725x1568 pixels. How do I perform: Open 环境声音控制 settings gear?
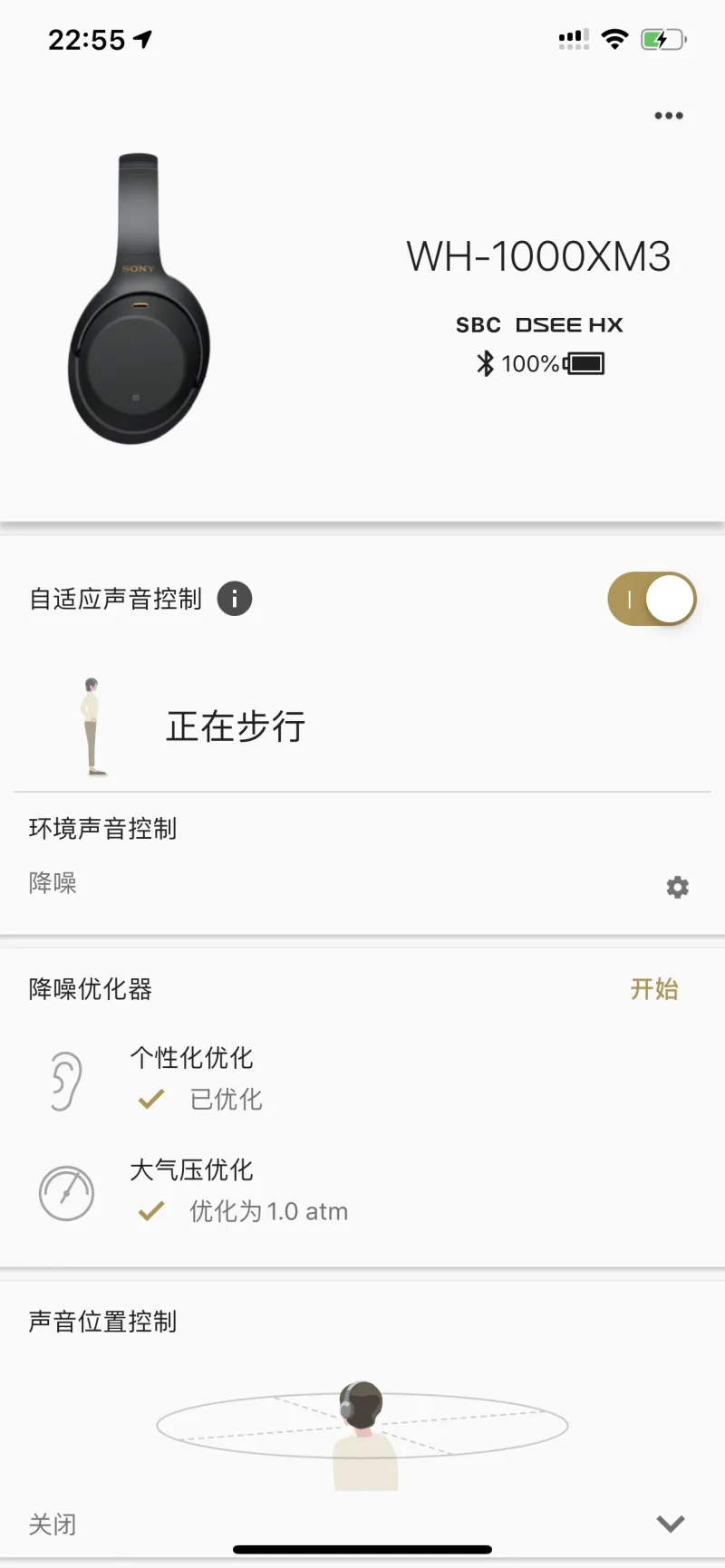pyautogui.click(x=677, y=887)
